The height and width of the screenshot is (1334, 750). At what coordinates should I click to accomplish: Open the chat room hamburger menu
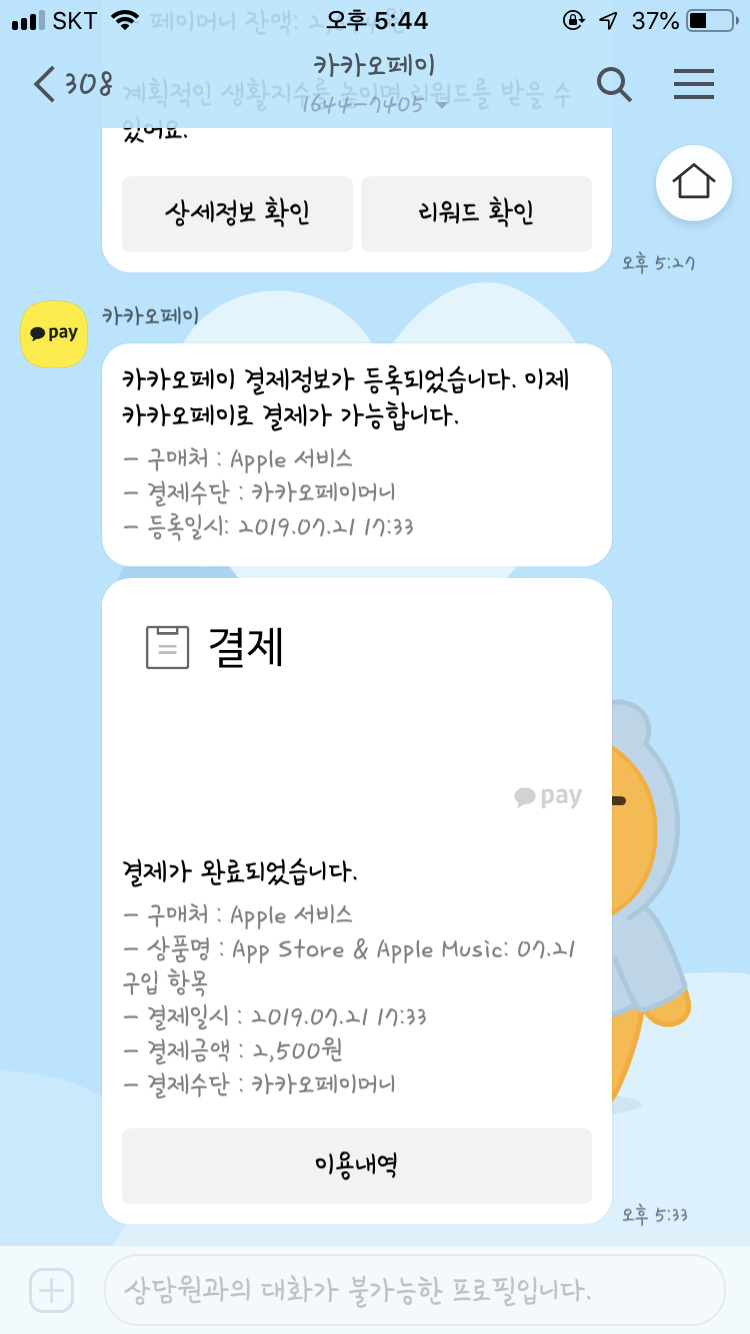pyautogui.click(x=693, y=84)
